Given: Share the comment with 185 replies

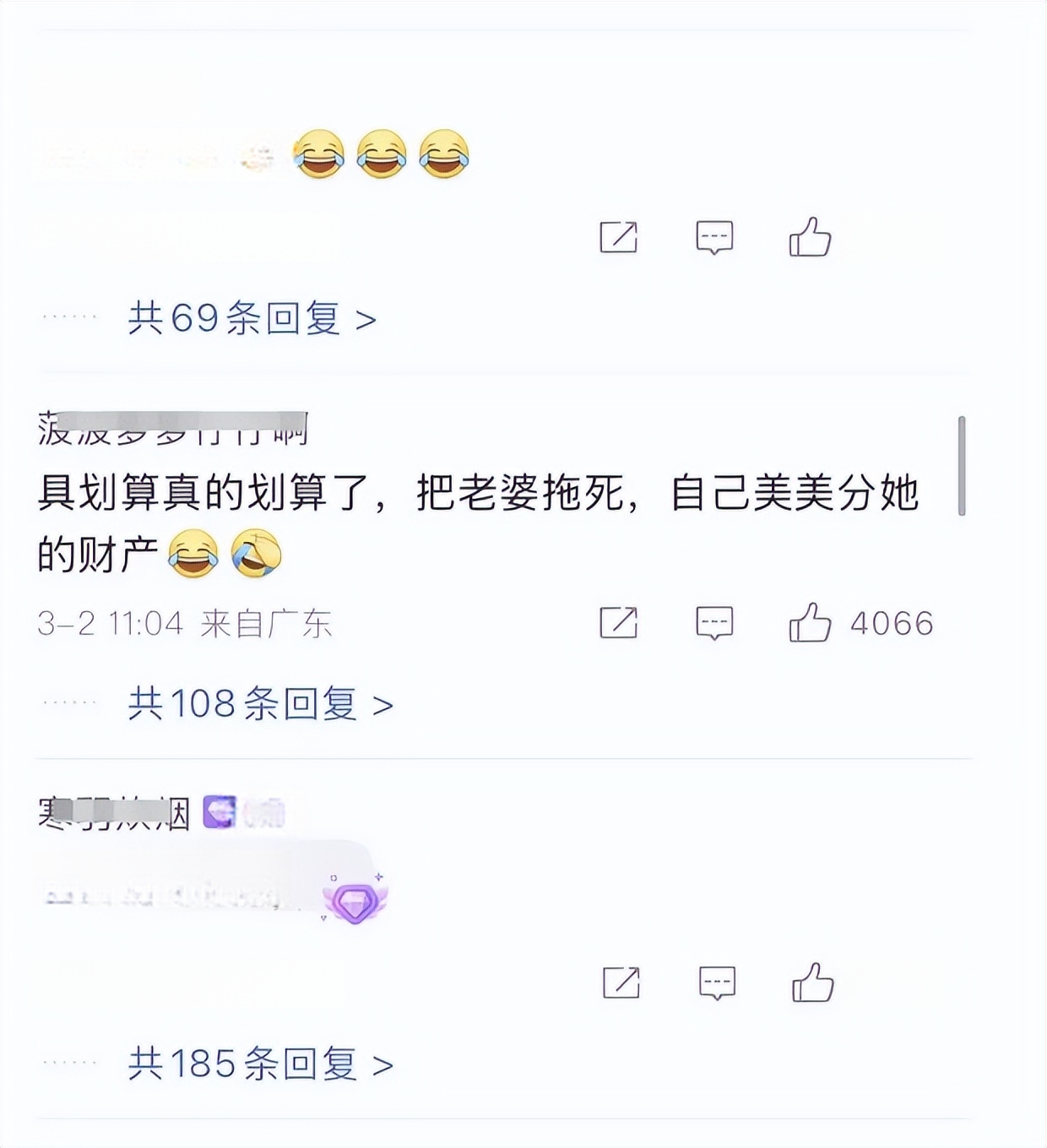Looking at the screenshot, I should (621, 983).
